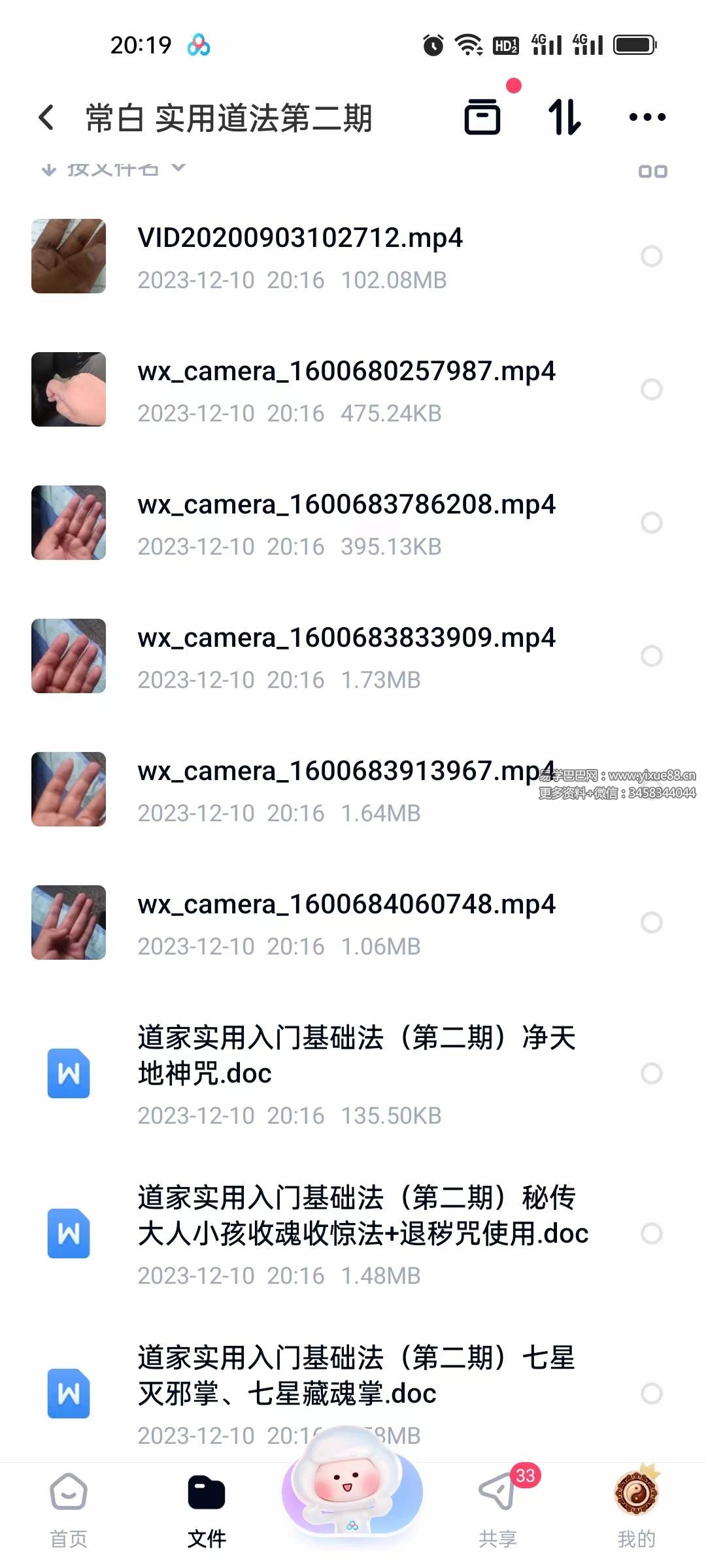Open the more options menu via ellipsis icon
706x1568 pixels.
[647, 118]
